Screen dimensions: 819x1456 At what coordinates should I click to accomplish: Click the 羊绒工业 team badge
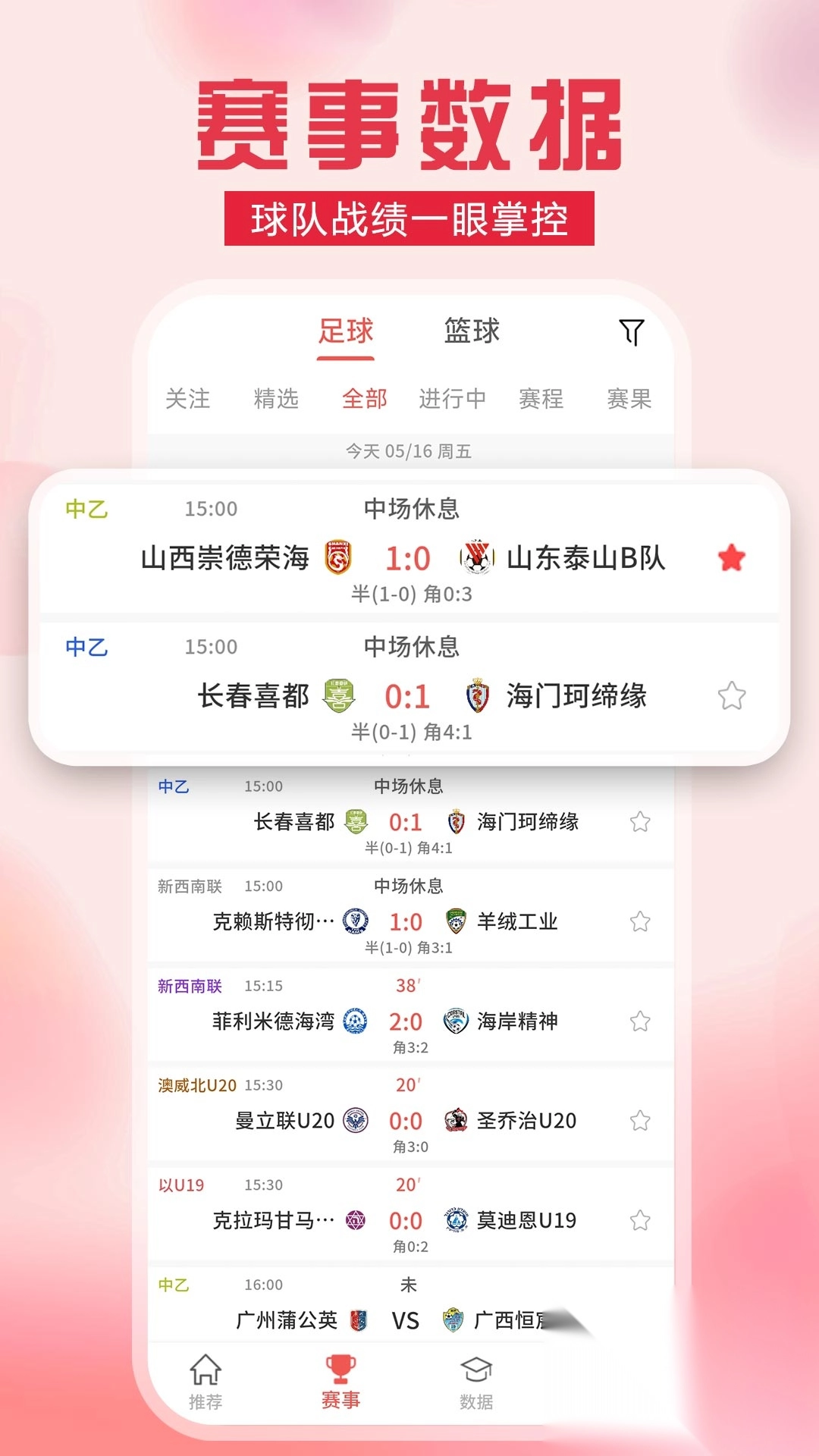(x=453, y=922)
